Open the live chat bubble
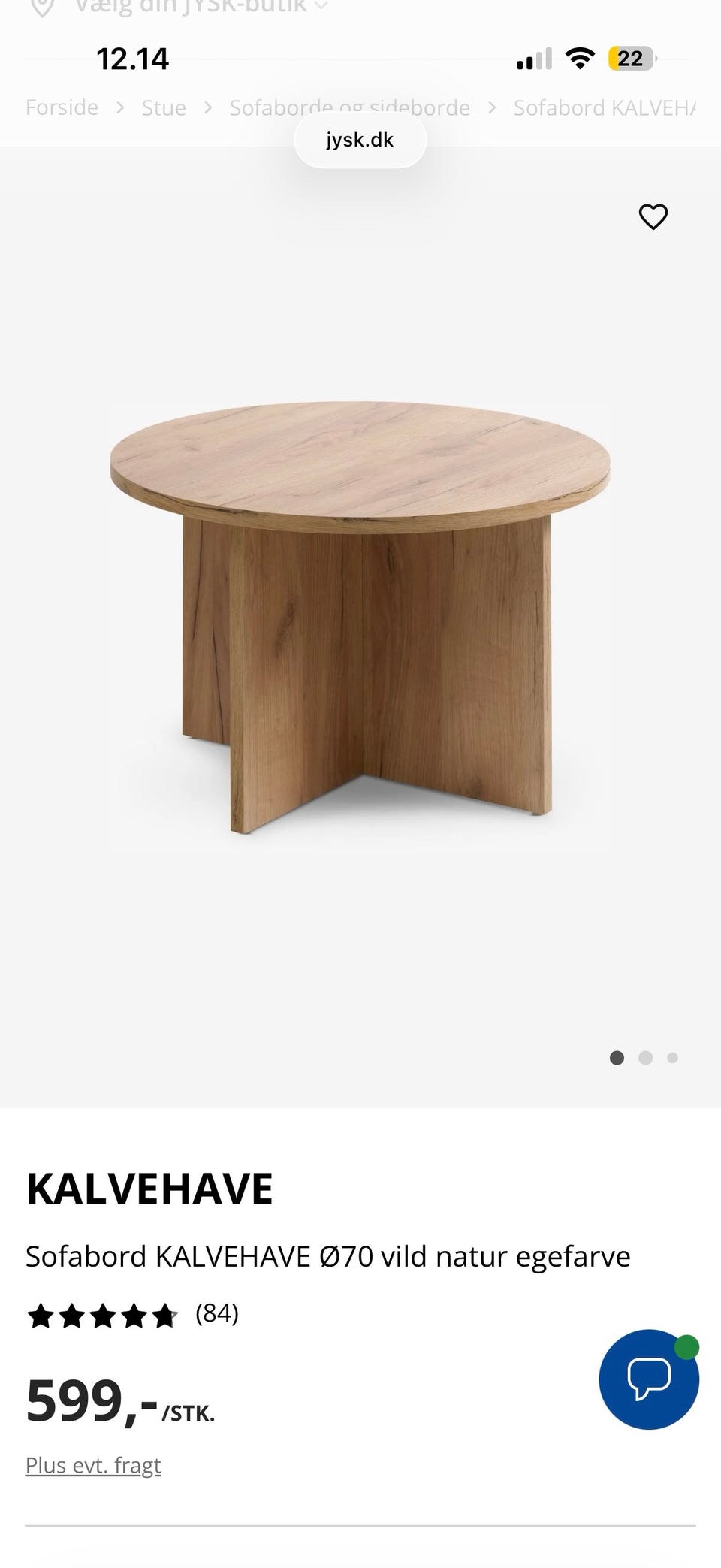Image resolution: width=721 pixels, height=1568 pixels. (x=649, y=1379)
